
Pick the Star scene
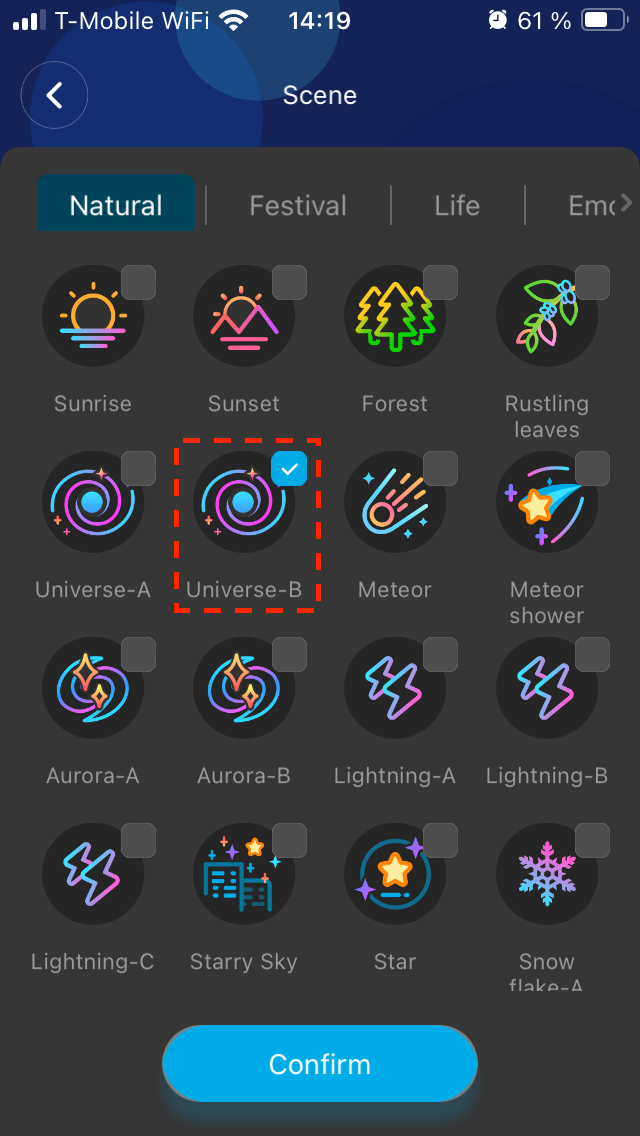(395, 874)
